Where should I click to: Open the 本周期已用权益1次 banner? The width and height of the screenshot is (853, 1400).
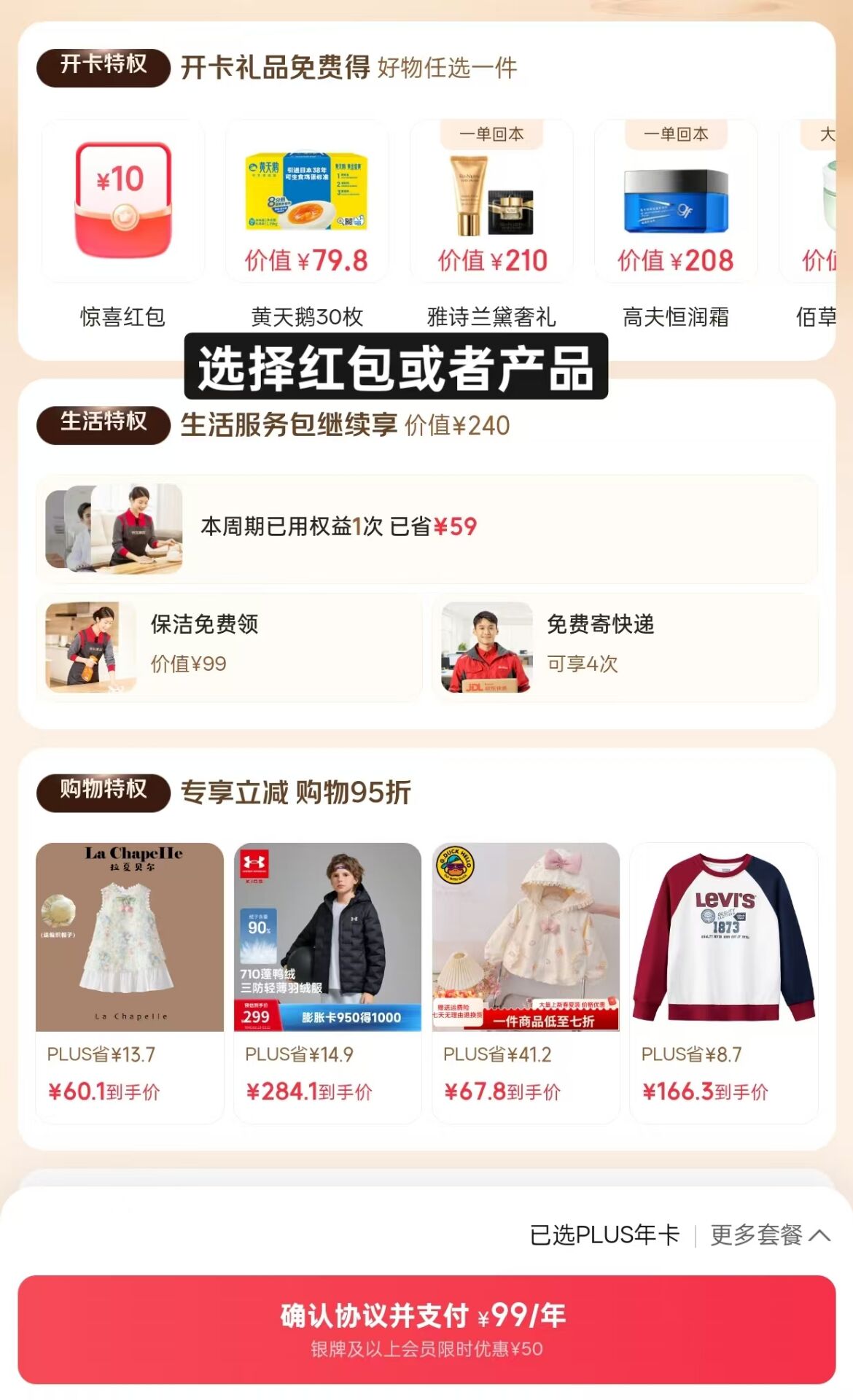coord(426,528)
